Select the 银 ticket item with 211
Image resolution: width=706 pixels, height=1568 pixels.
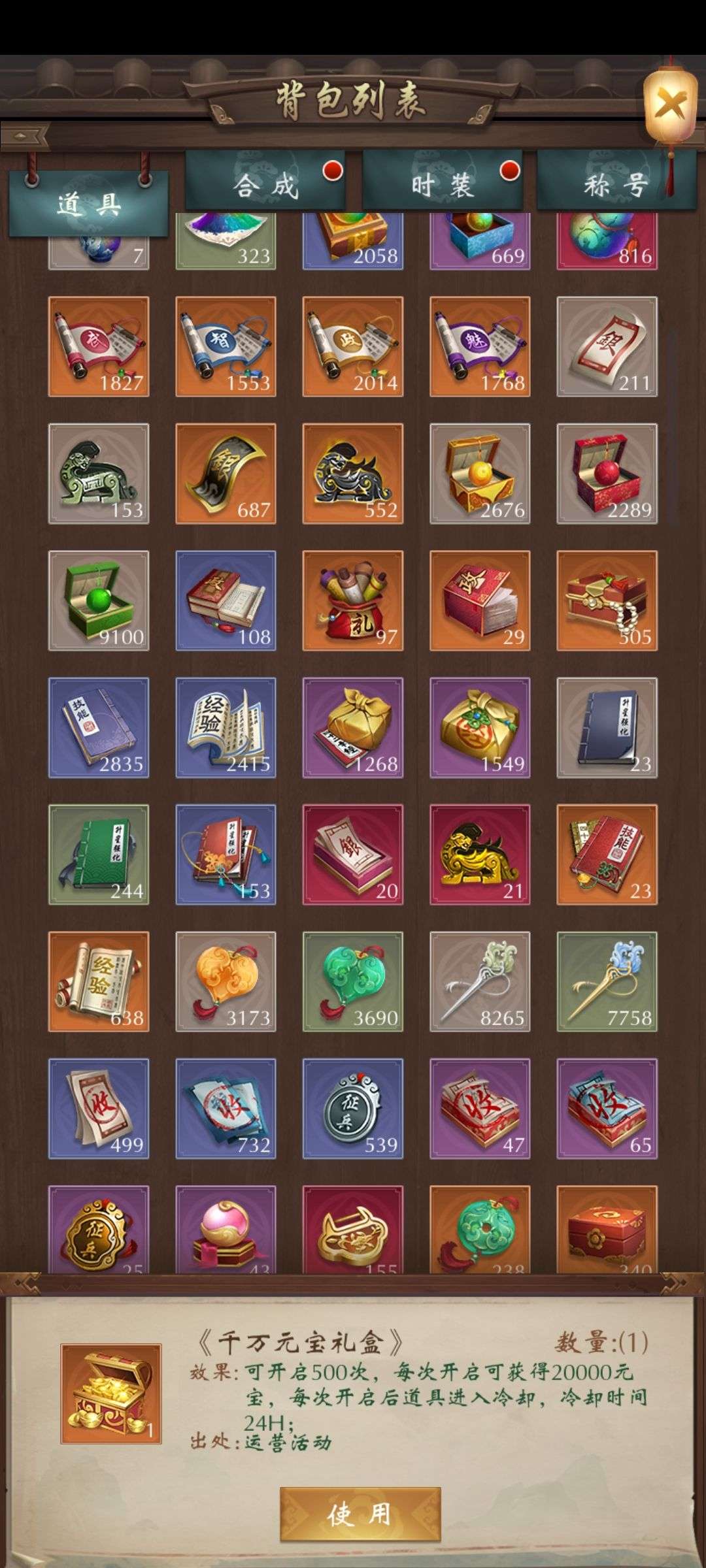point(607,346)
